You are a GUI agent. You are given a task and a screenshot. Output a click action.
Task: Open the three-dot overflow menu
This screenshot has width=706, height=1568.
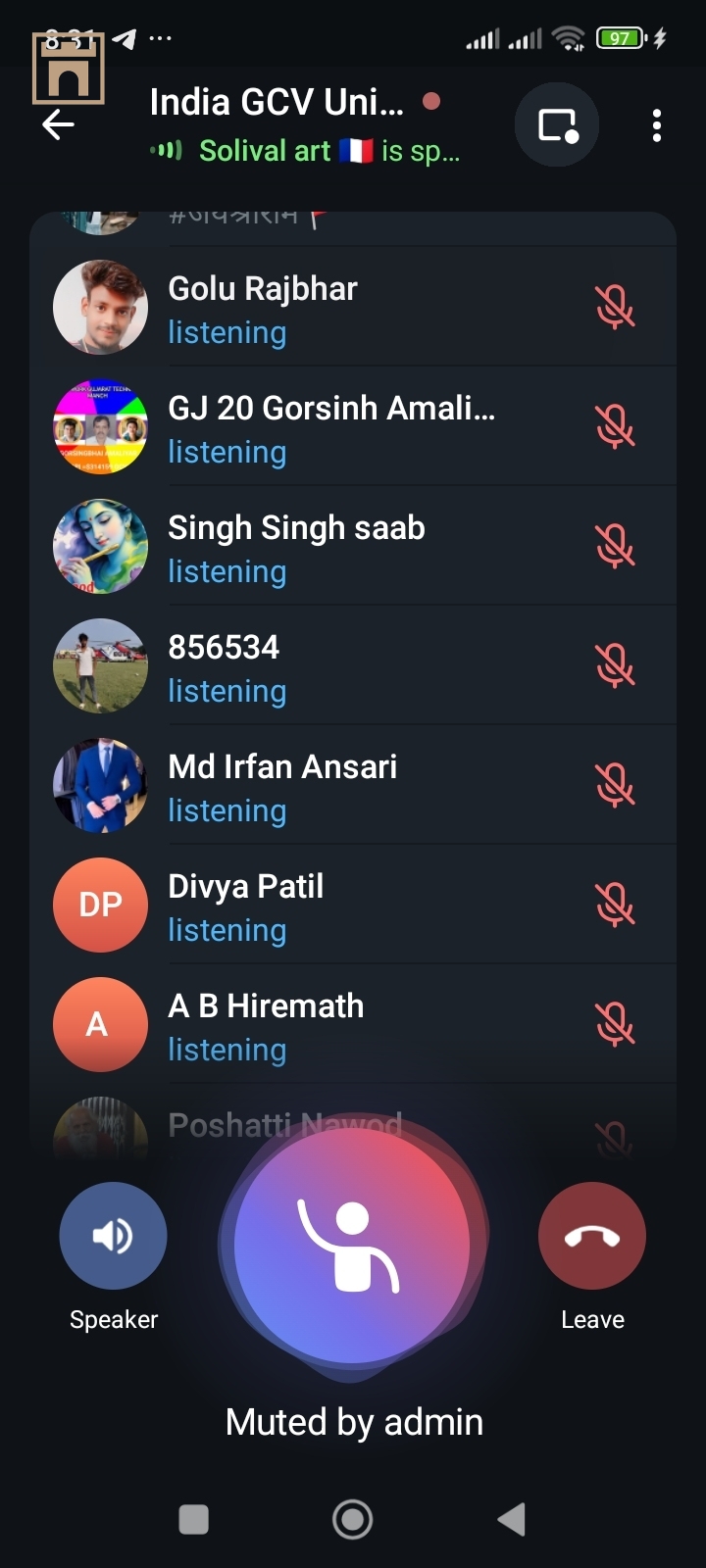pos(656,125)
